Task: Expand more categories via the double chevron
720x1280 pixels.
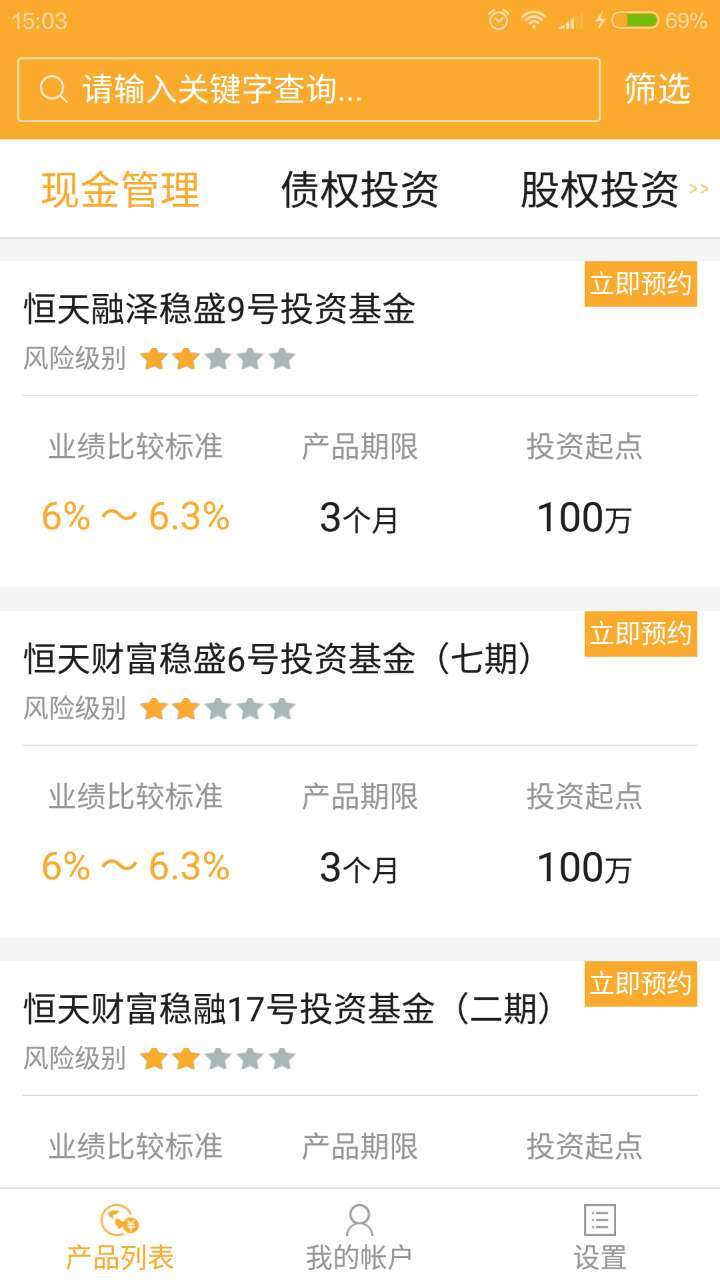Action: 700,190
